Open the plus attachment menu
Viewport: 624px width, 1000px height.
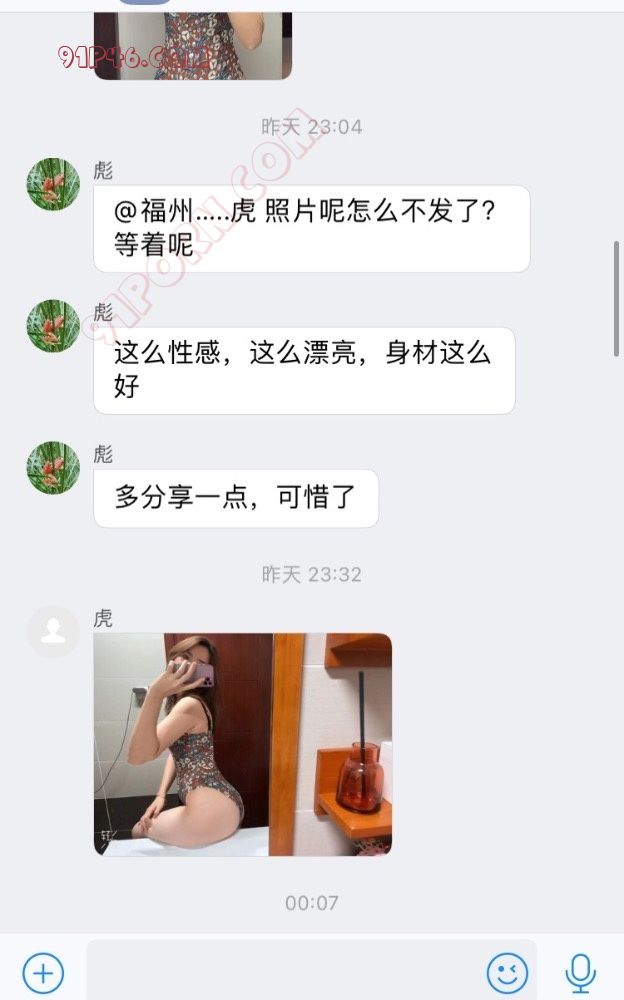point(43,972)
